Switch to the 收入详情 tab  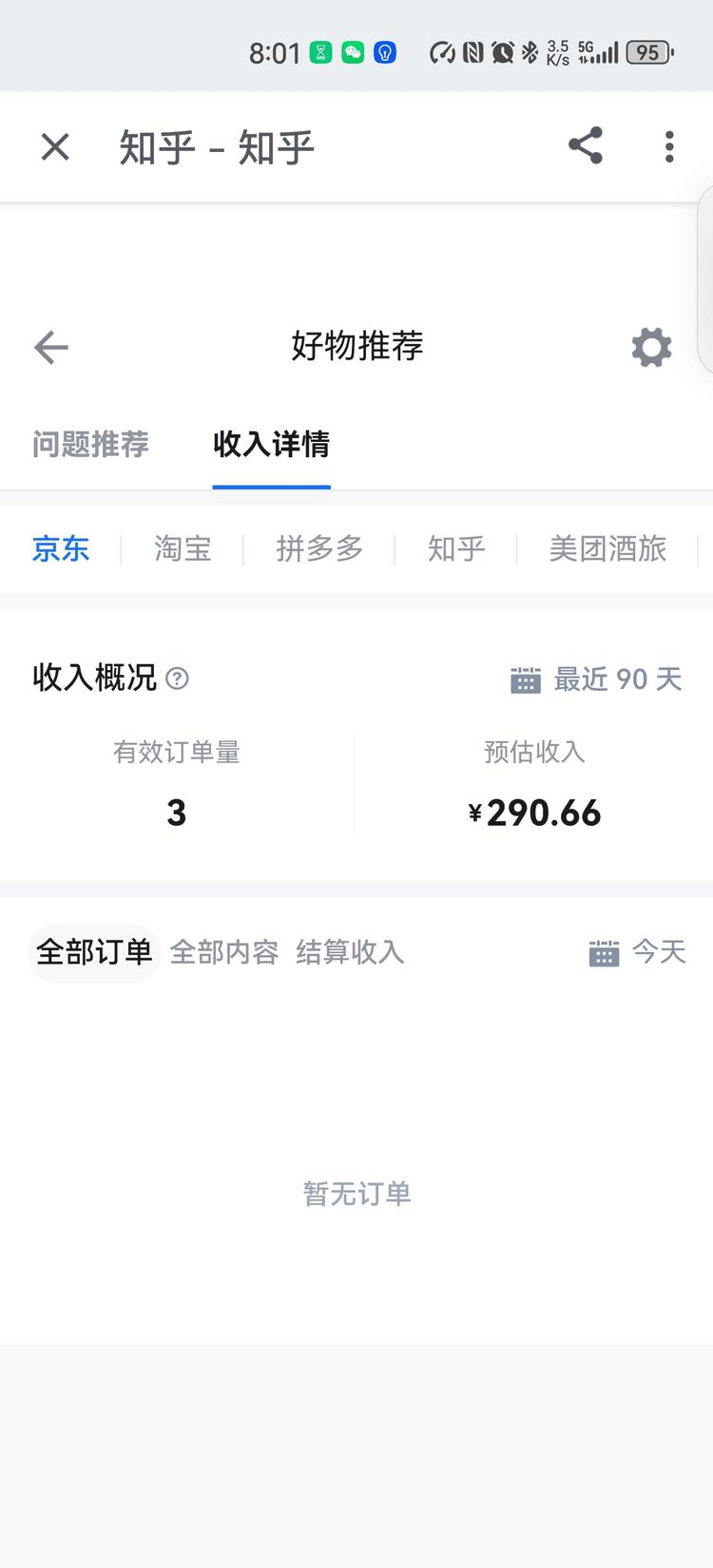tap(271, 445)
